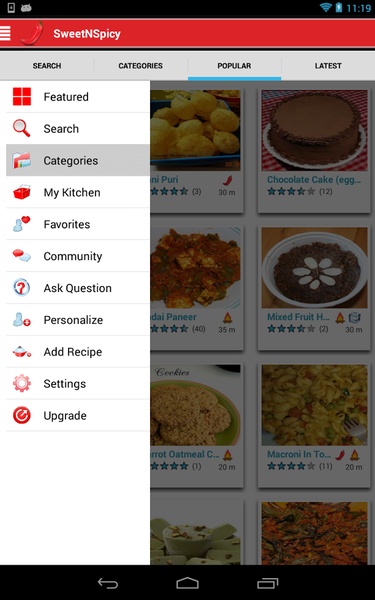Go to the home screen

pyautogui.click(x=188, y=583)
